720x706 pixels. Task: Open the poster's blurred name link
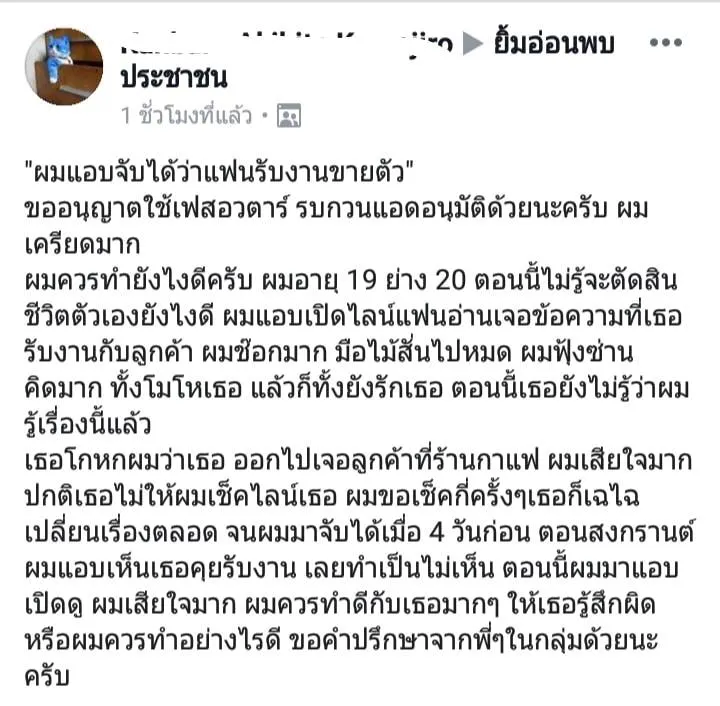(x=285, y=43)
